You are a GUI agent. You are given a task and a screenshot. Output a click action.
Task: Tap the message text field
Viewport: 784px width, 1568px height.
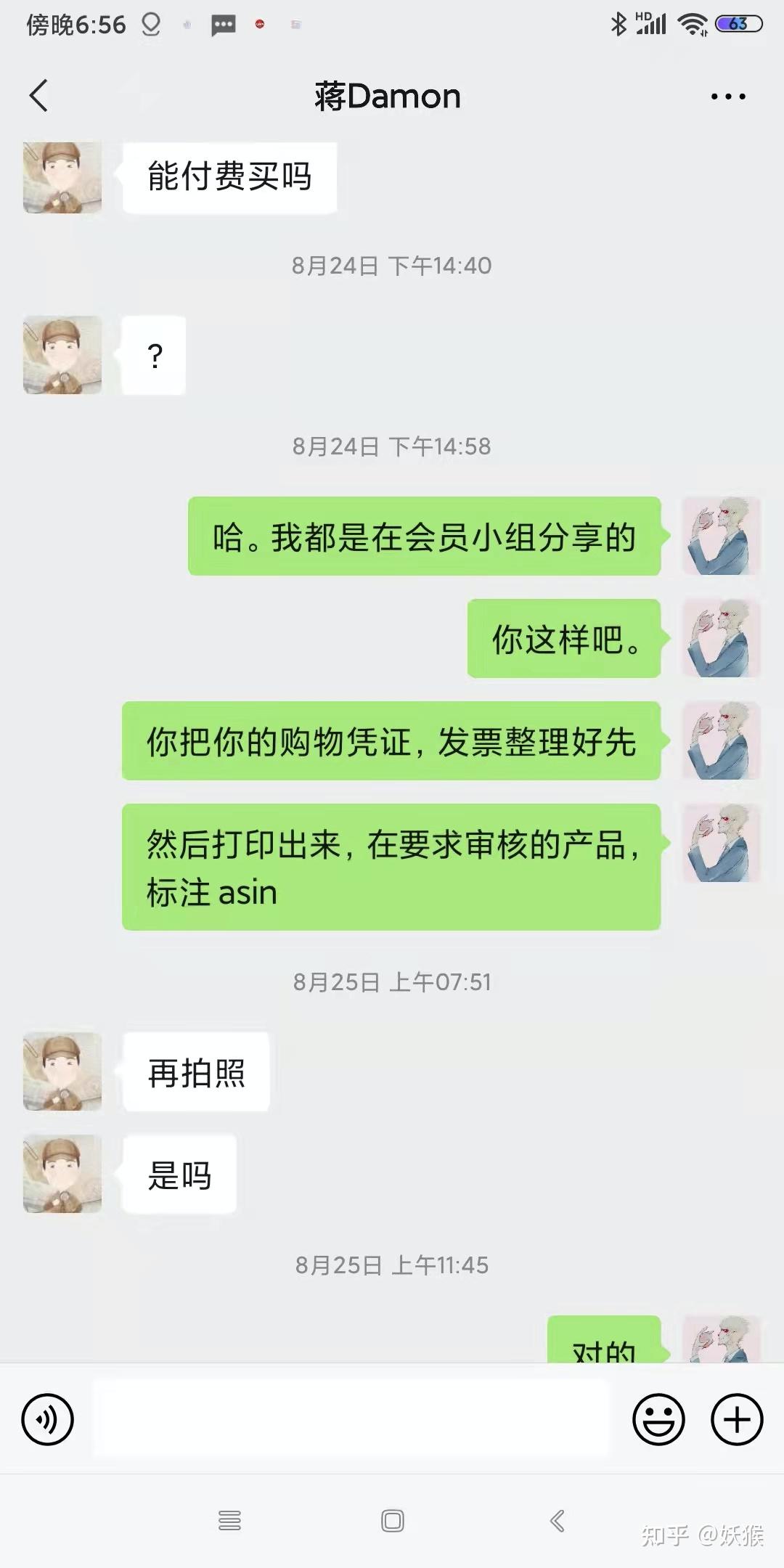point(351,1419)
